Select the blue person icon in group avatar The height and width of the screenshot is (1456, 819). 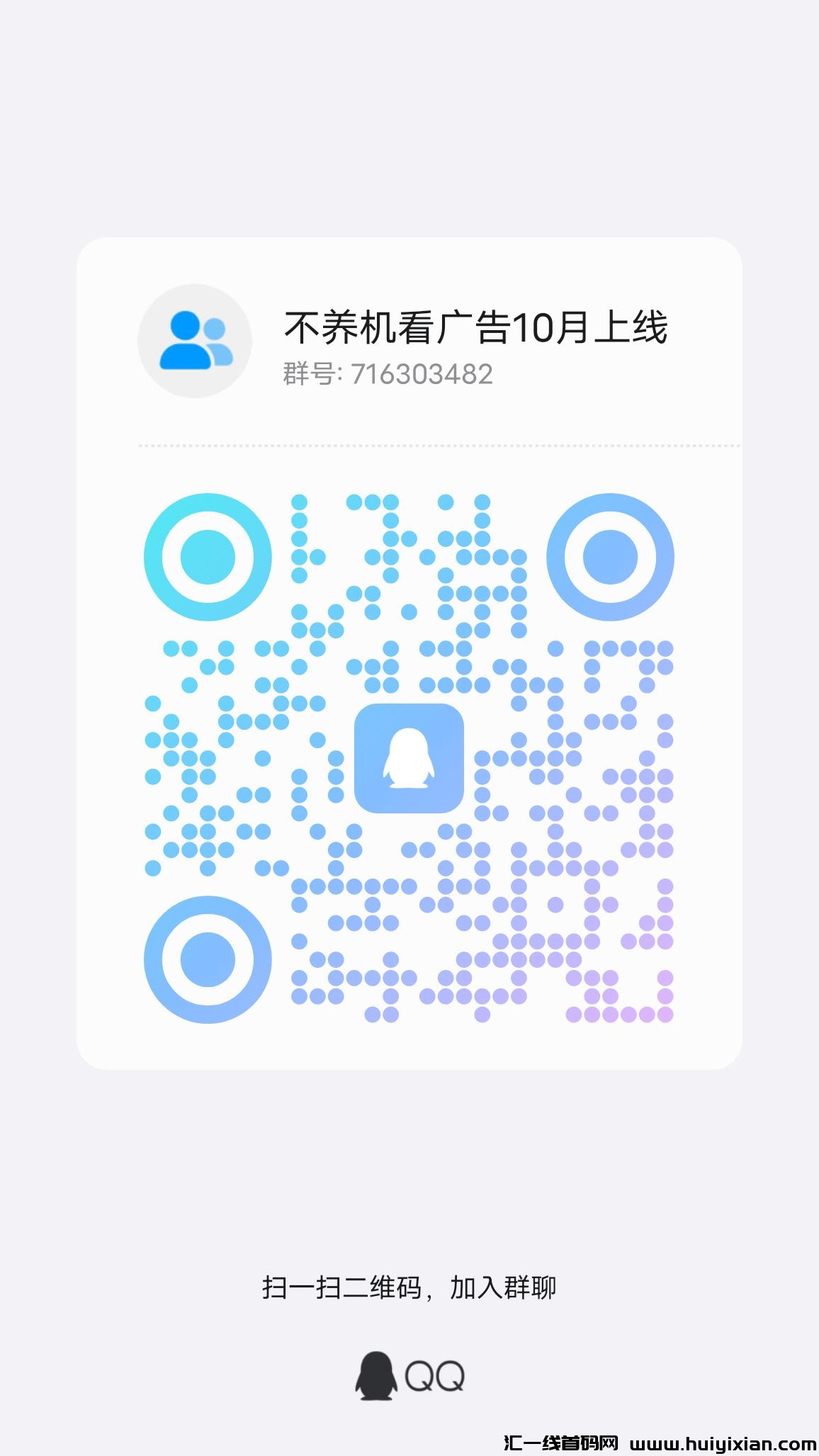click(x=184, y=339)
